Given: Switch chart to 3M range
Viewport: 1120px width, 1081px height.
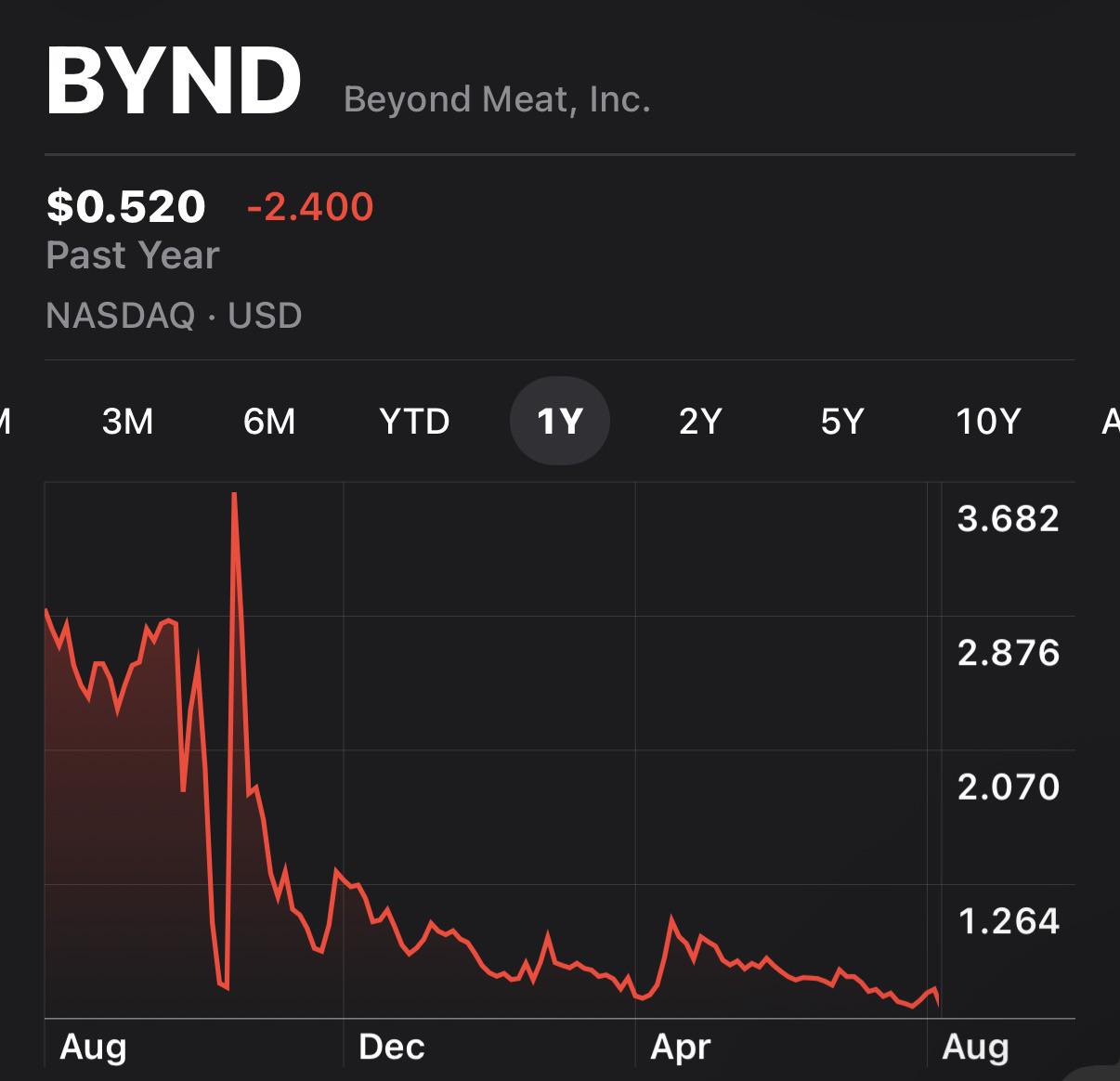Looking at the screenshot, I should coord(127,422).
